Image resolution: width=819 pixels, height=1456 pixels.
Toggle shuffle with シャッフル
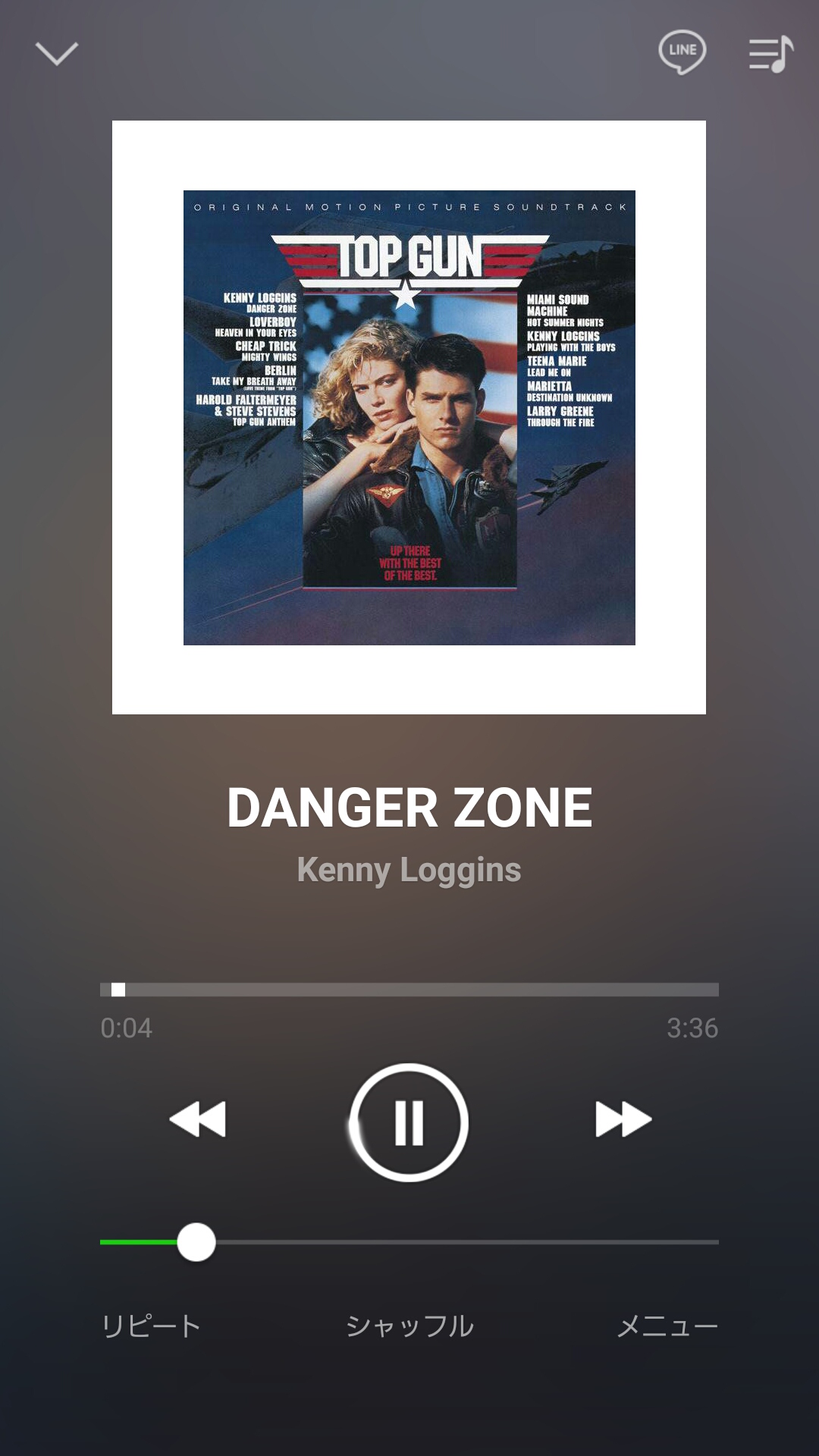[409, 1326]
